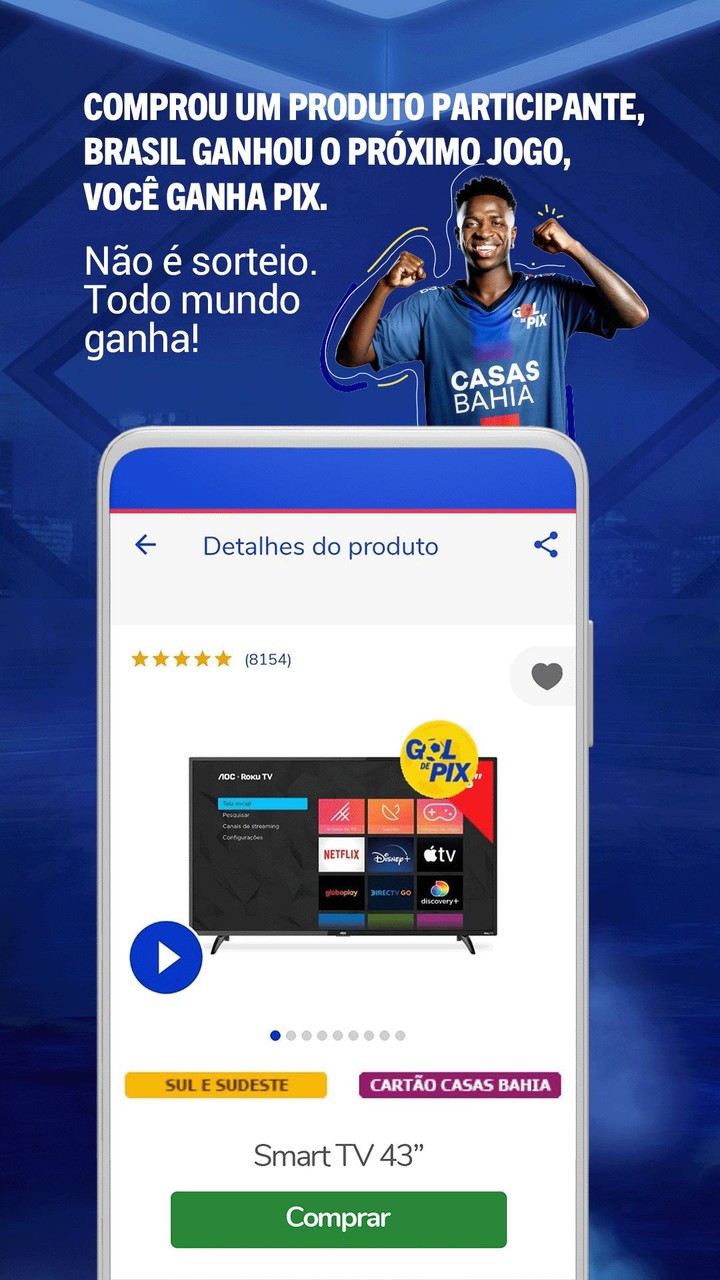Tap the share icon on product details
Image resolution: width=720 pixels, height=1280 pixels.
[x=543, y=545]
